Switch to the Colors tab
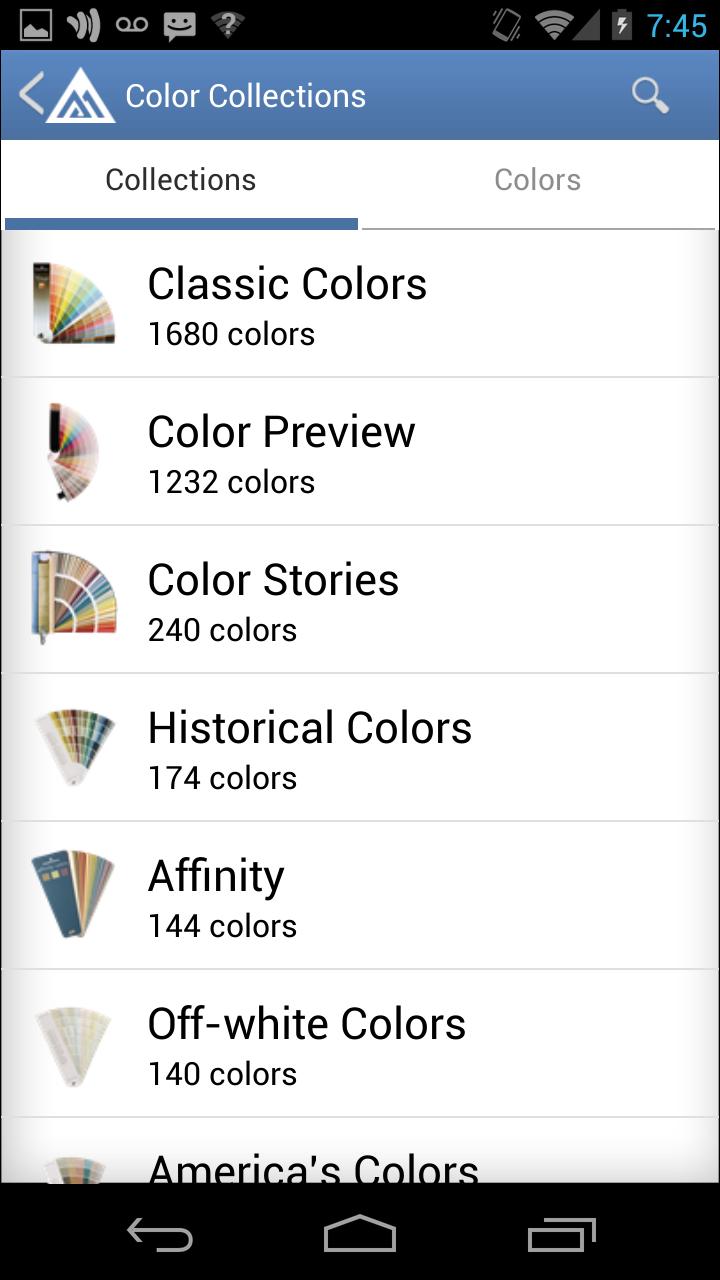 click(538, 179)
